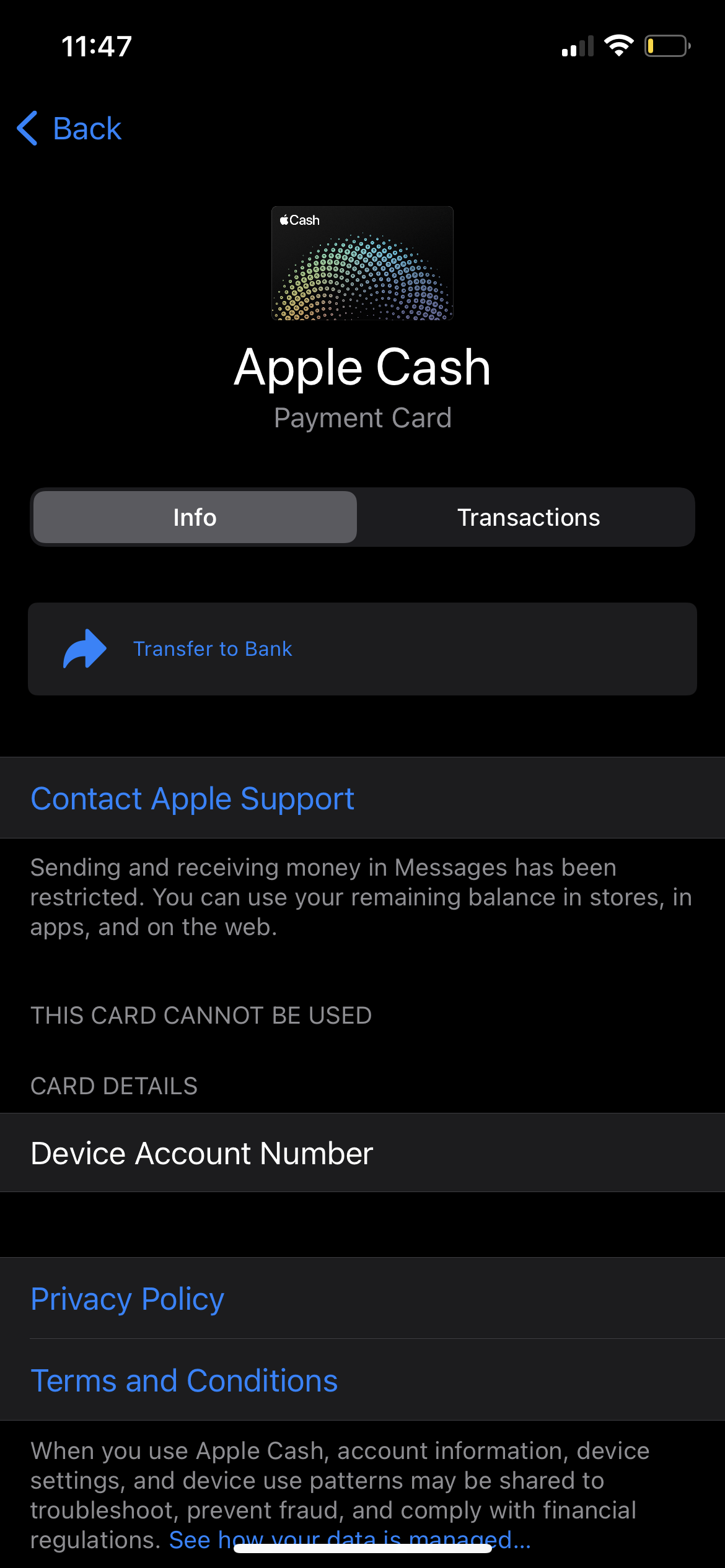Screen dimensions: 725x1568
Task: View Terms and Conditions
Action: [x=184, y=1380]
